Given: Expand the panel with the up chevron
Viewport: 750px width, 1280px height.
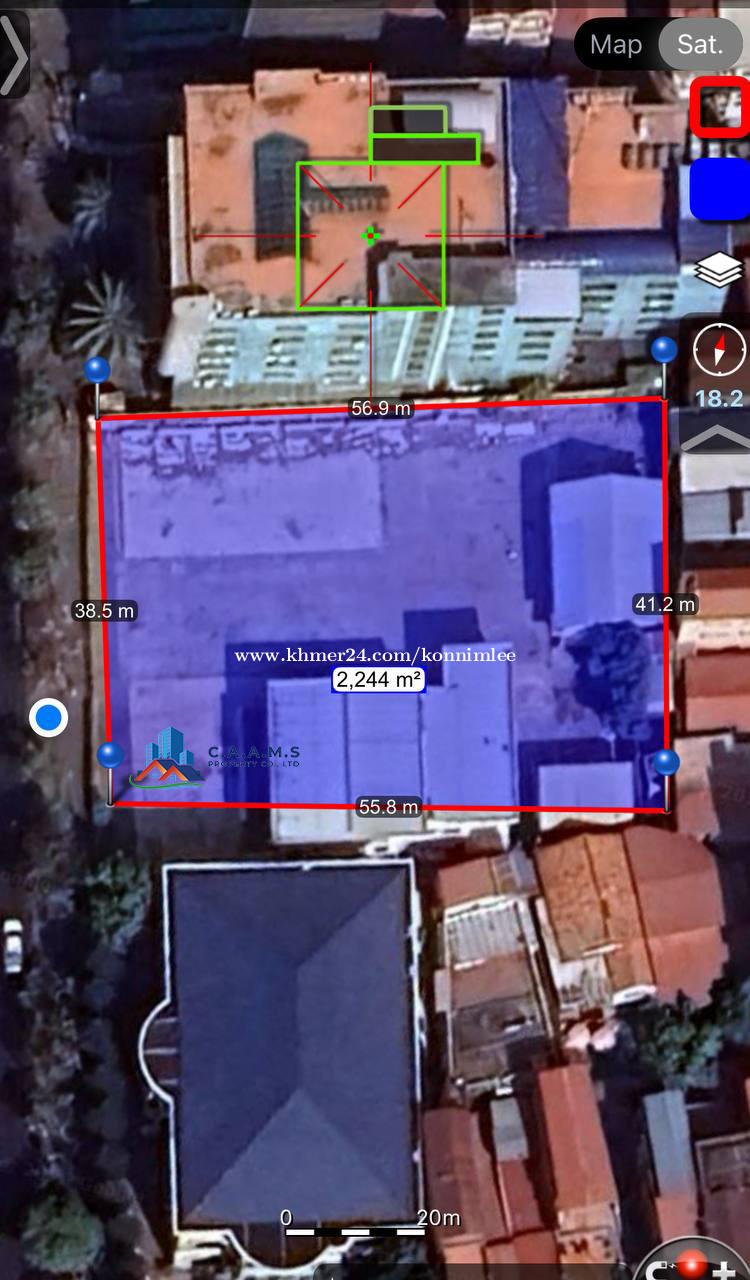Looking at the screenshot, I should coord(714,433).
